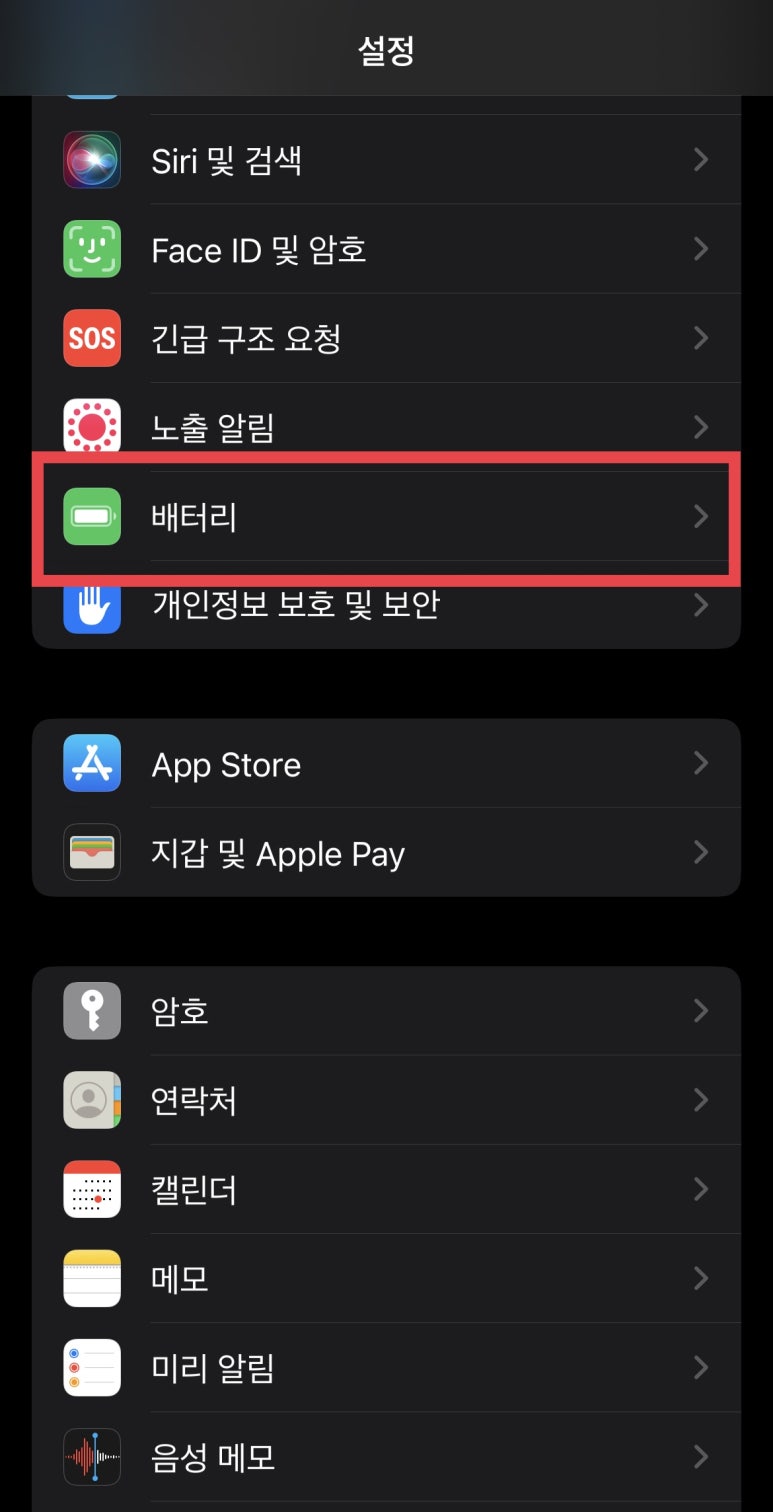The image size is (773, 1512).
Task: Open Siri 및 검색 settings
Action: pos(386,160)
